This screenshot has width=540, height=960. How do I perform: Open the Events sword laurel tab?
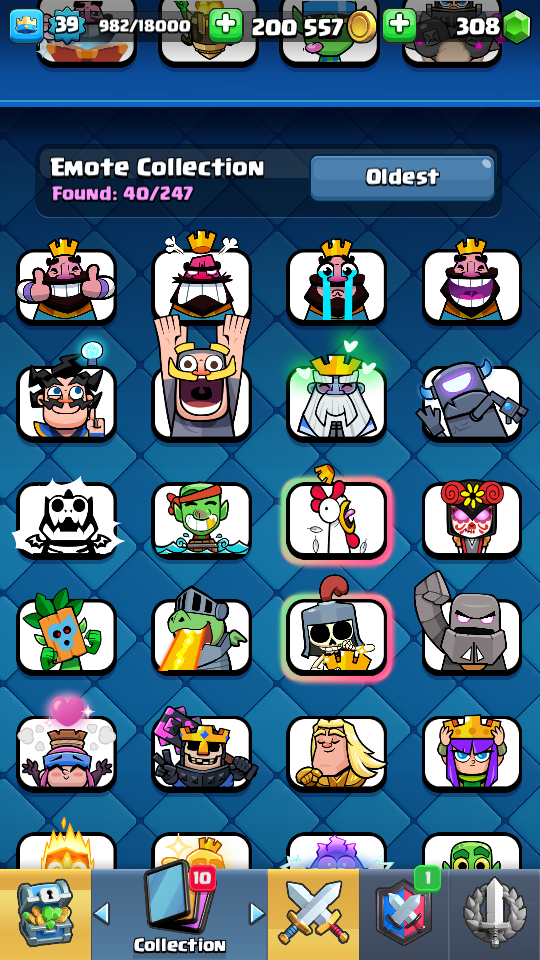(495, 915)
